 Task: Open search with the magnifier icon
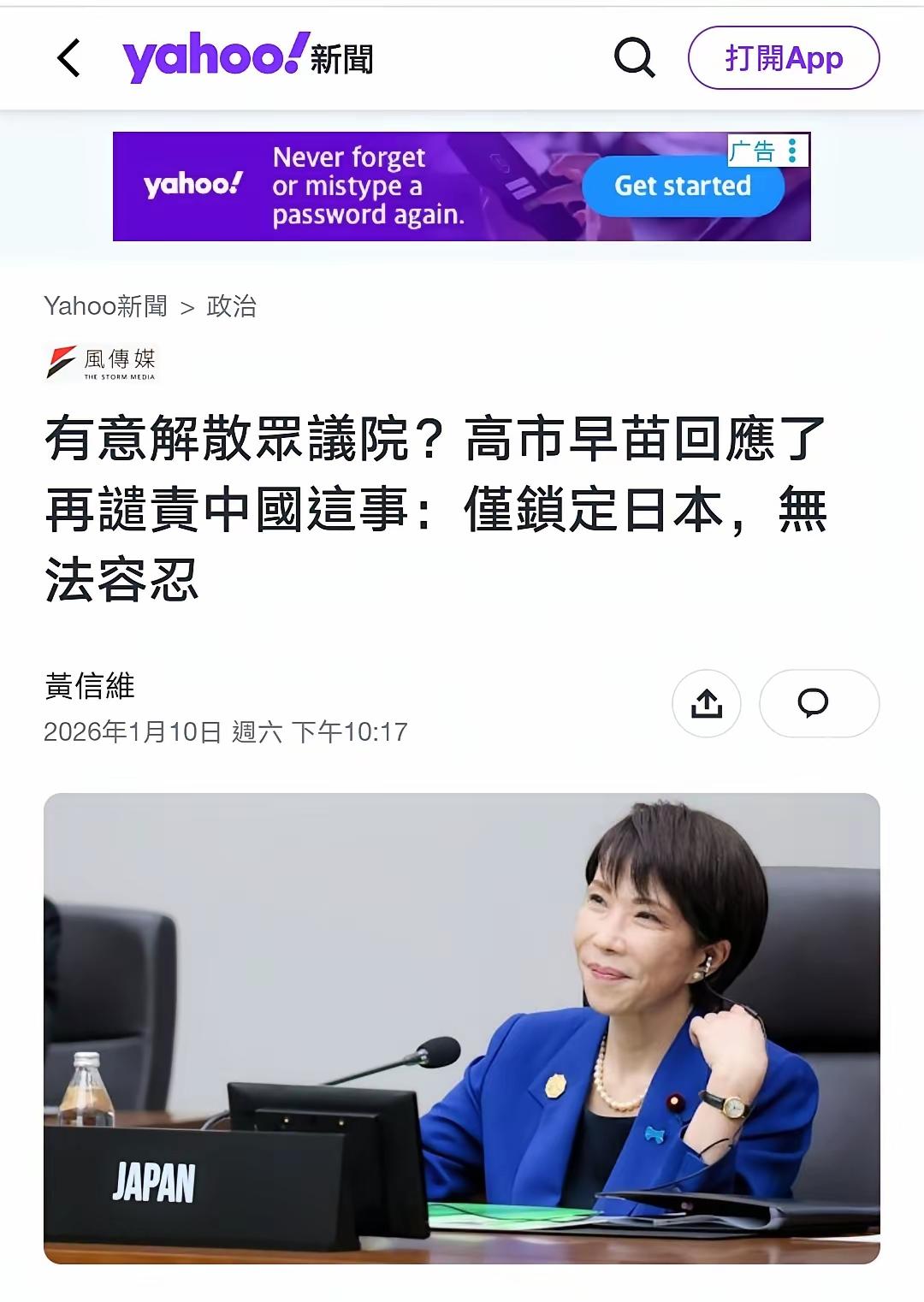click(x=634, y=58)
